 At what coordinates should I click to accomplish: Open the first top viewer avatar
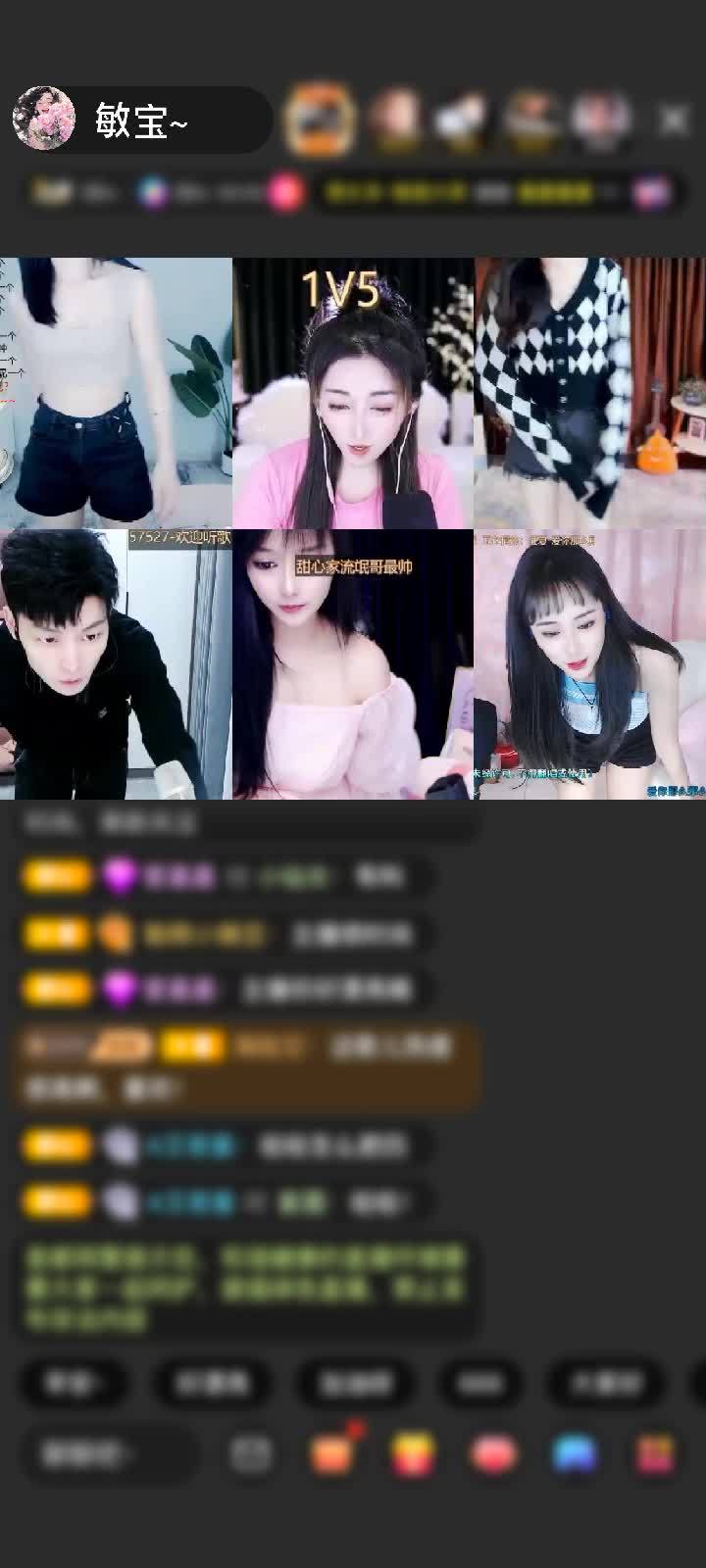click(319, 120)
